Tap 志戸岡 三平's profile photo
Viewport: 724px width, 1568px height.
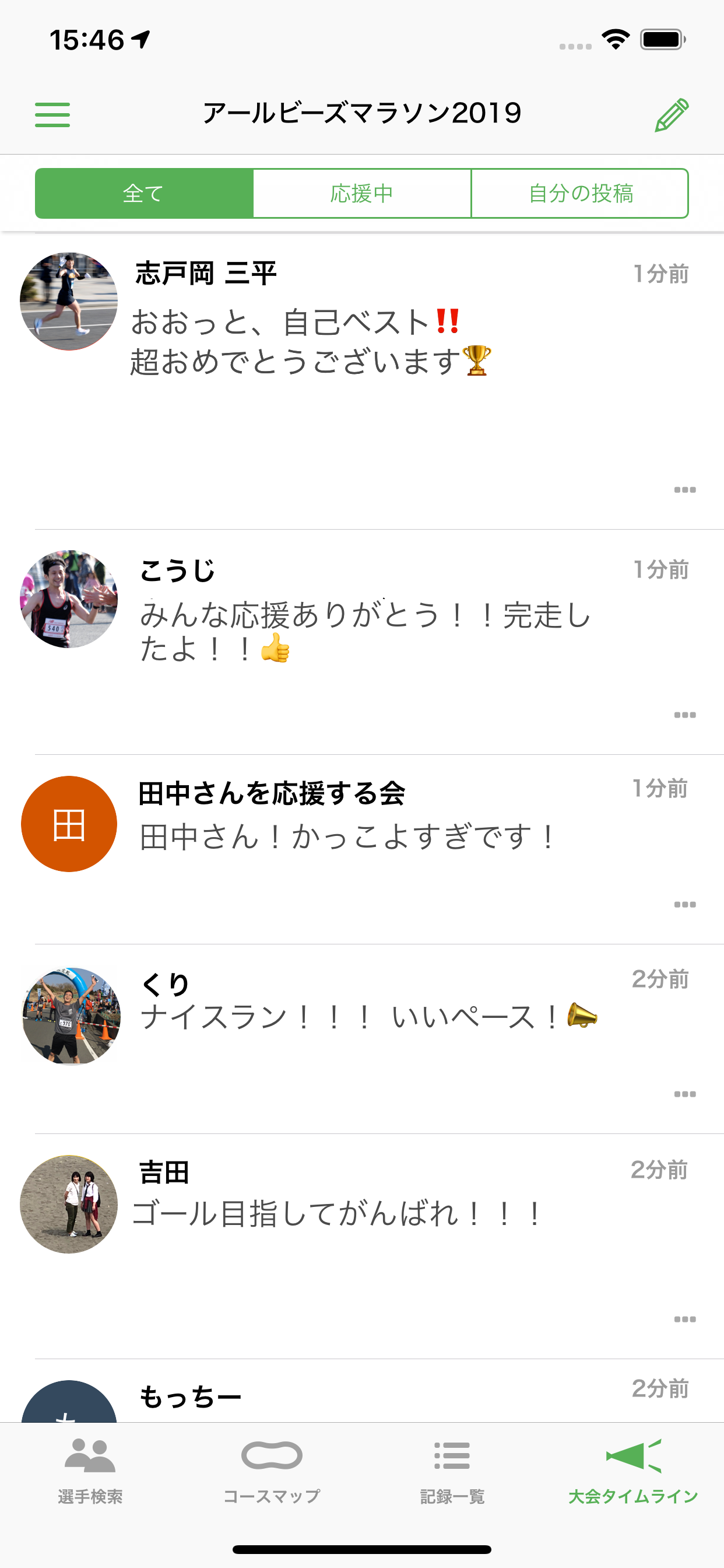[69, 302]
